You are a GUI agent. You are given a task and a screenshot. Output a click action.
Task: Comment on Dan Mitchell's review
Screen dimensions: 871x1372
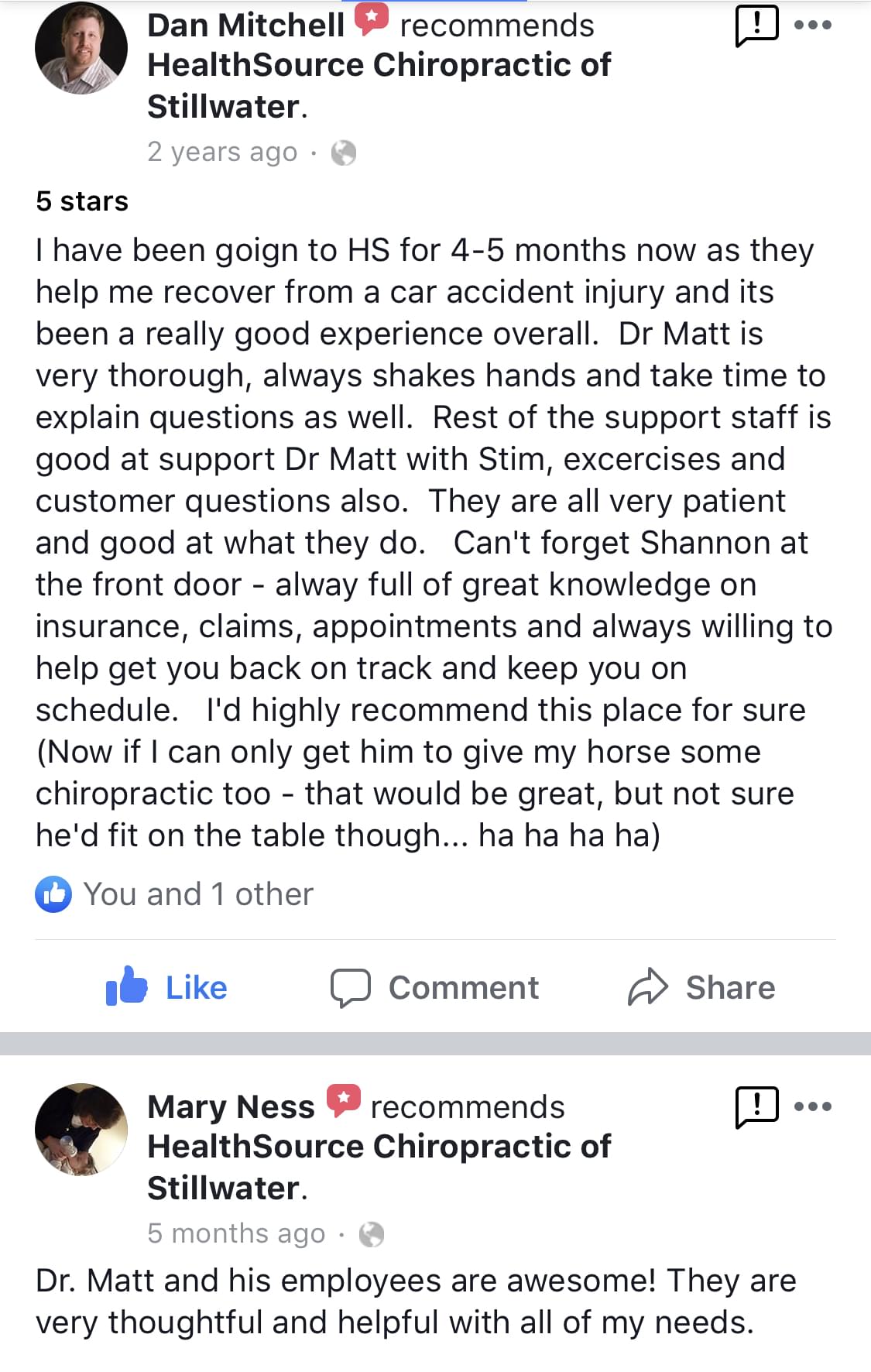435,987
